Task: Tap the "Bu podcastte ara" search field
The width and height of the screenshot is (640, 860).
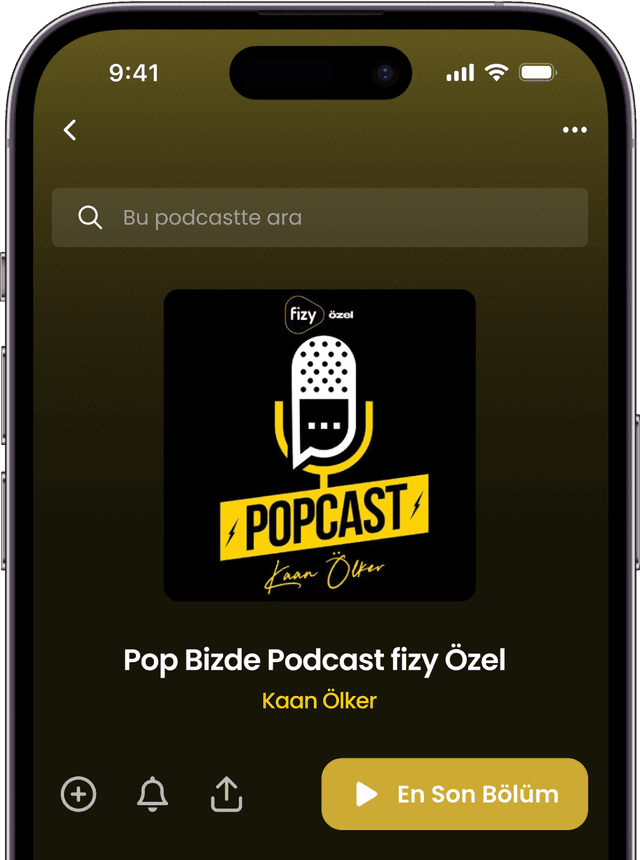Action: click(x=320, y=218)
